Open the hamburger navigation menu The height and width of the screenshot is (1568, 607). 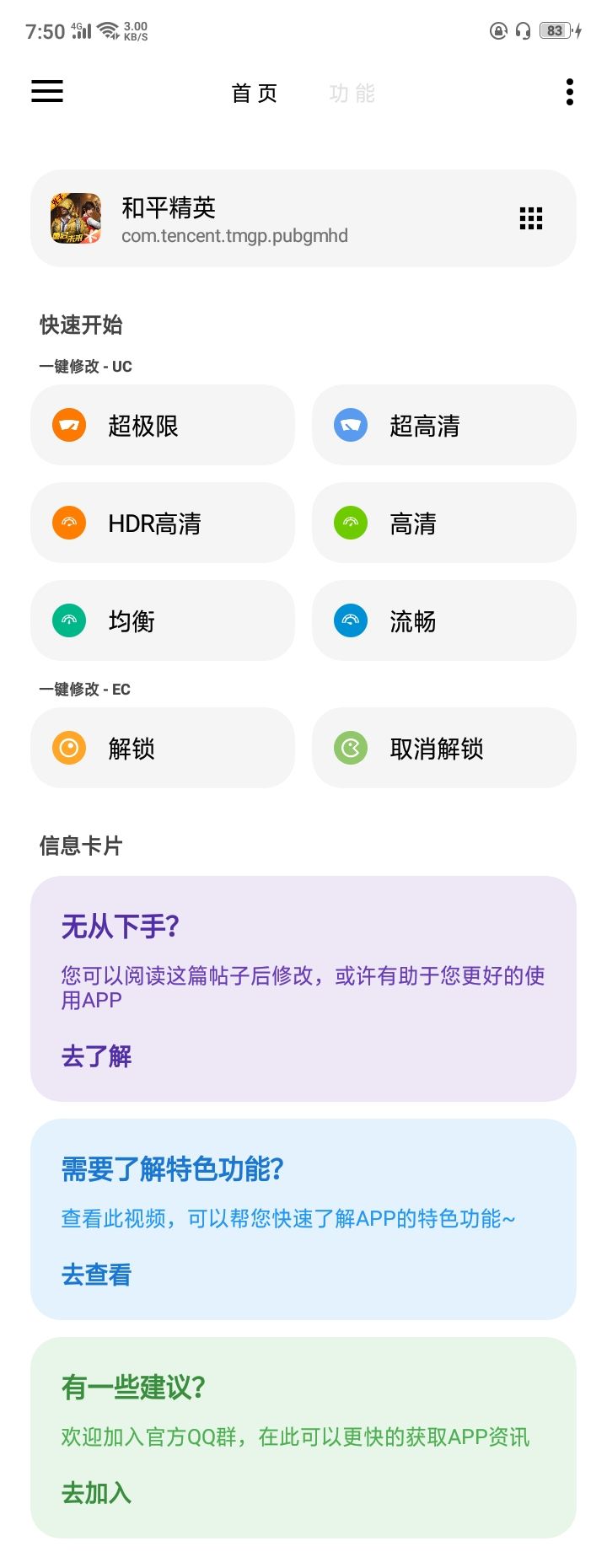[46, 91]
